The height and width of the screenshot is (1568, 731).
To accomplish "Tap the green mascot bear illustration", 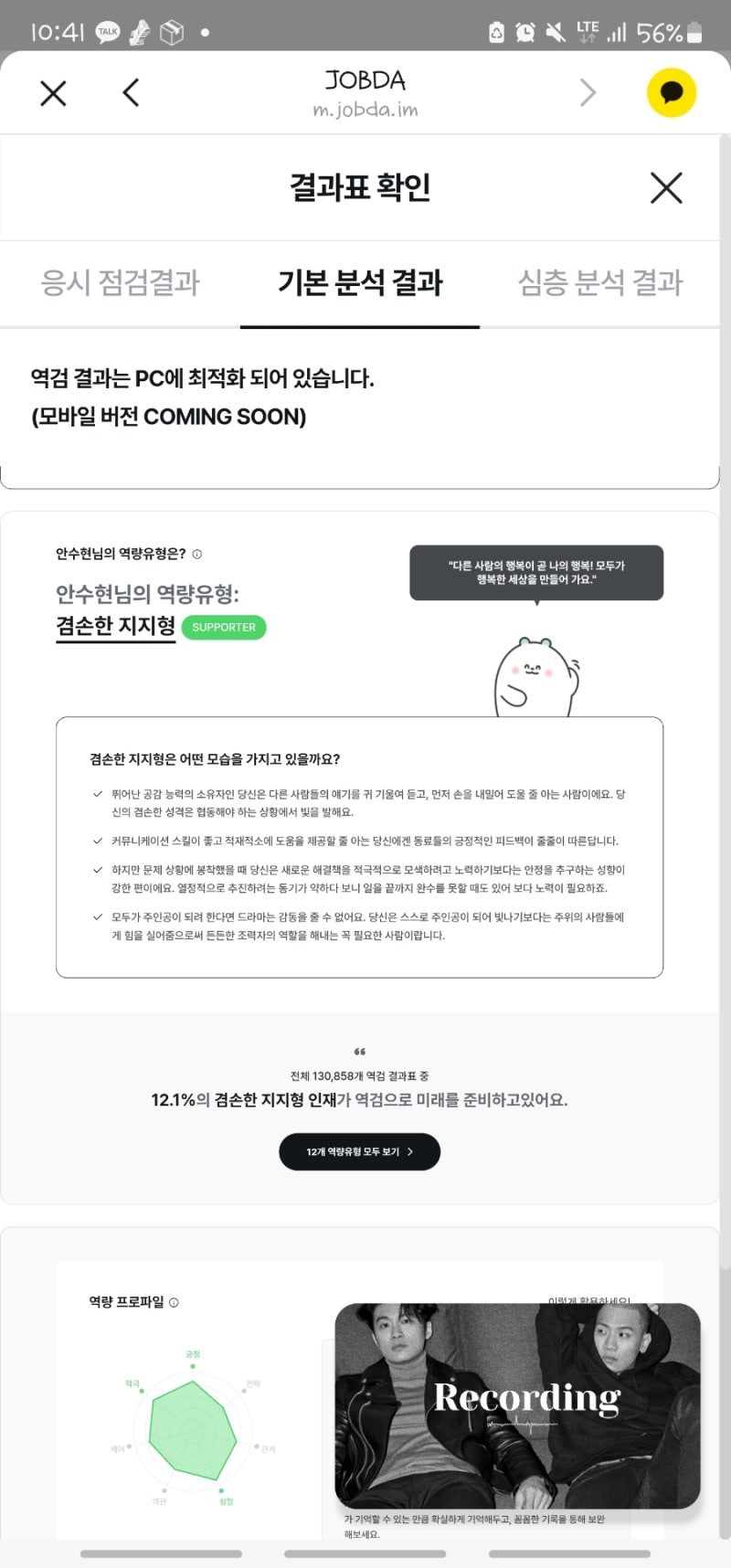I will click(535, 676).
